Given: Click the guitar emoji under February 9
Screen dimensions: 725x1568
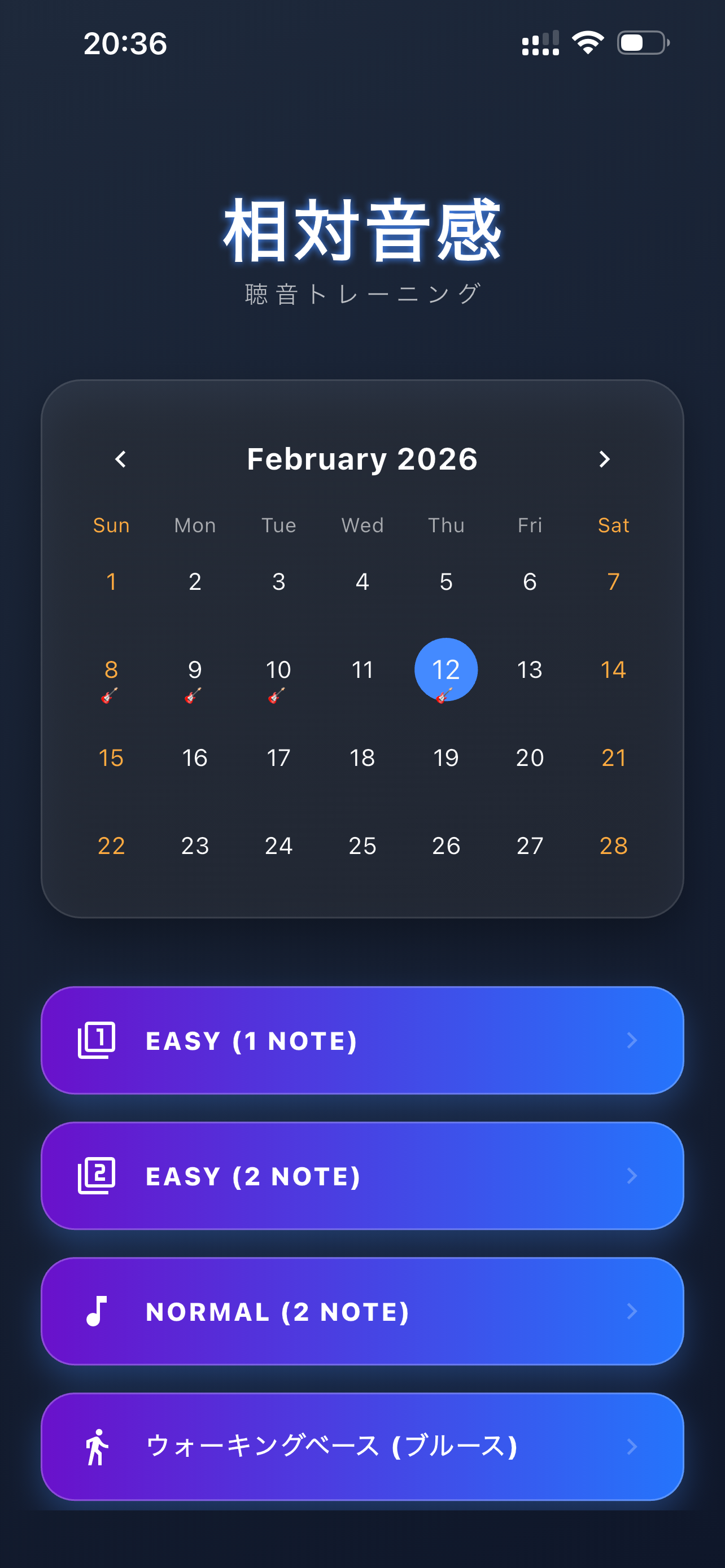Looking at the screenshot, I should (x=194, y=696).
